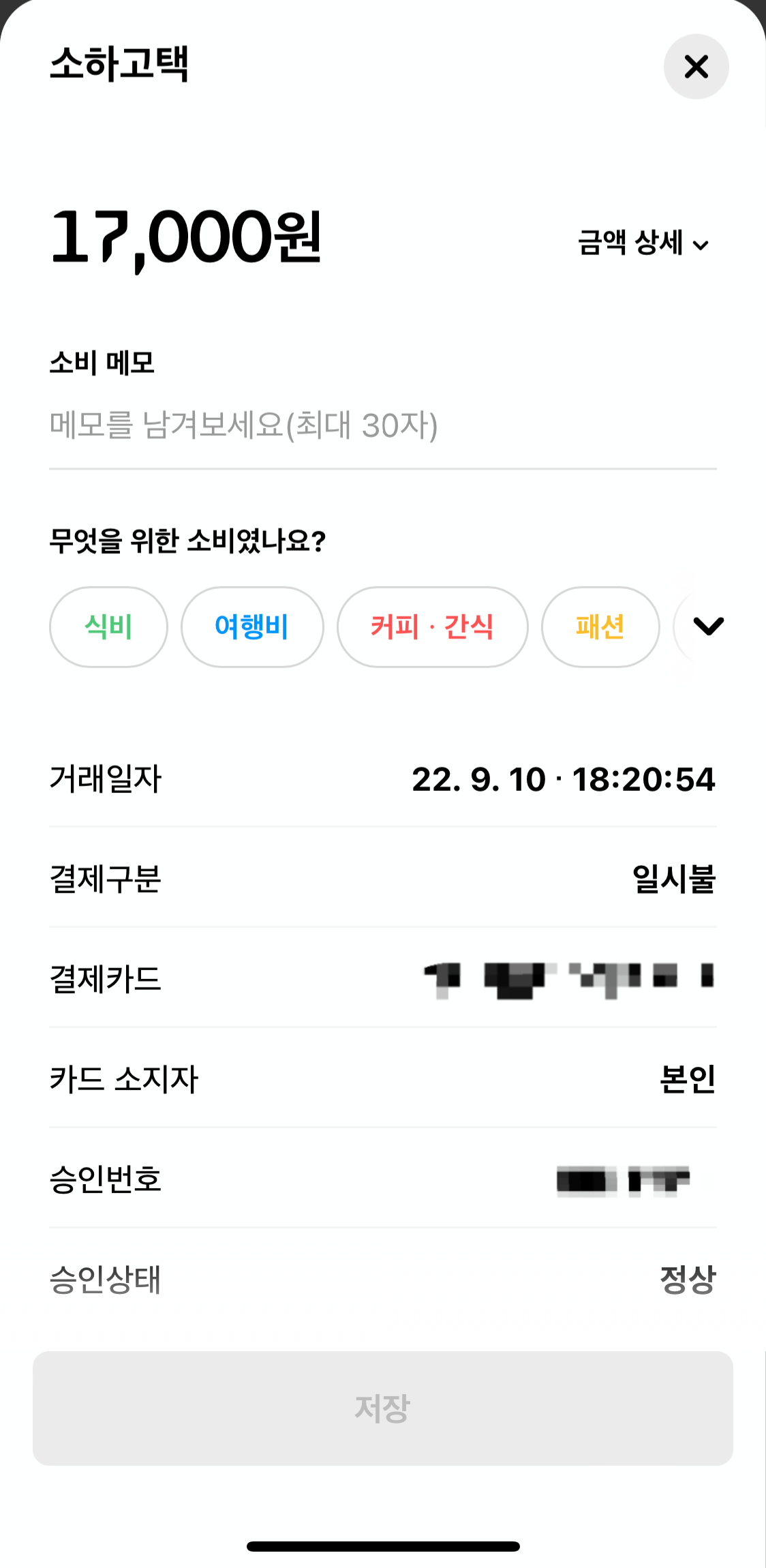Screen dimensions: 766x1568
Task: Tap the 저장 save button
Action: point(383,1408)
